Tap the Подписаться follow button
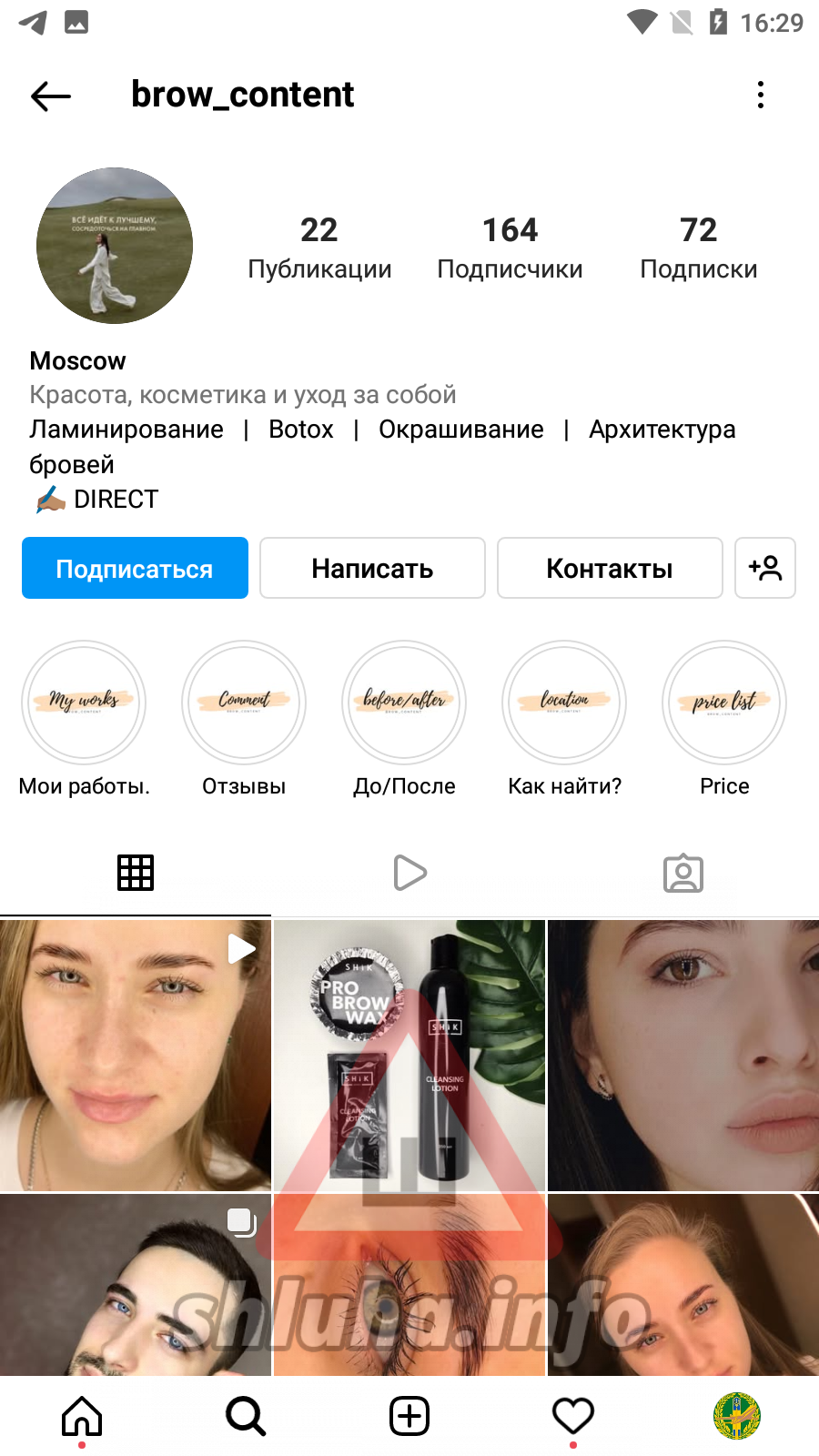This screenshot has width=819, height=1456. [x=135, y=568]
